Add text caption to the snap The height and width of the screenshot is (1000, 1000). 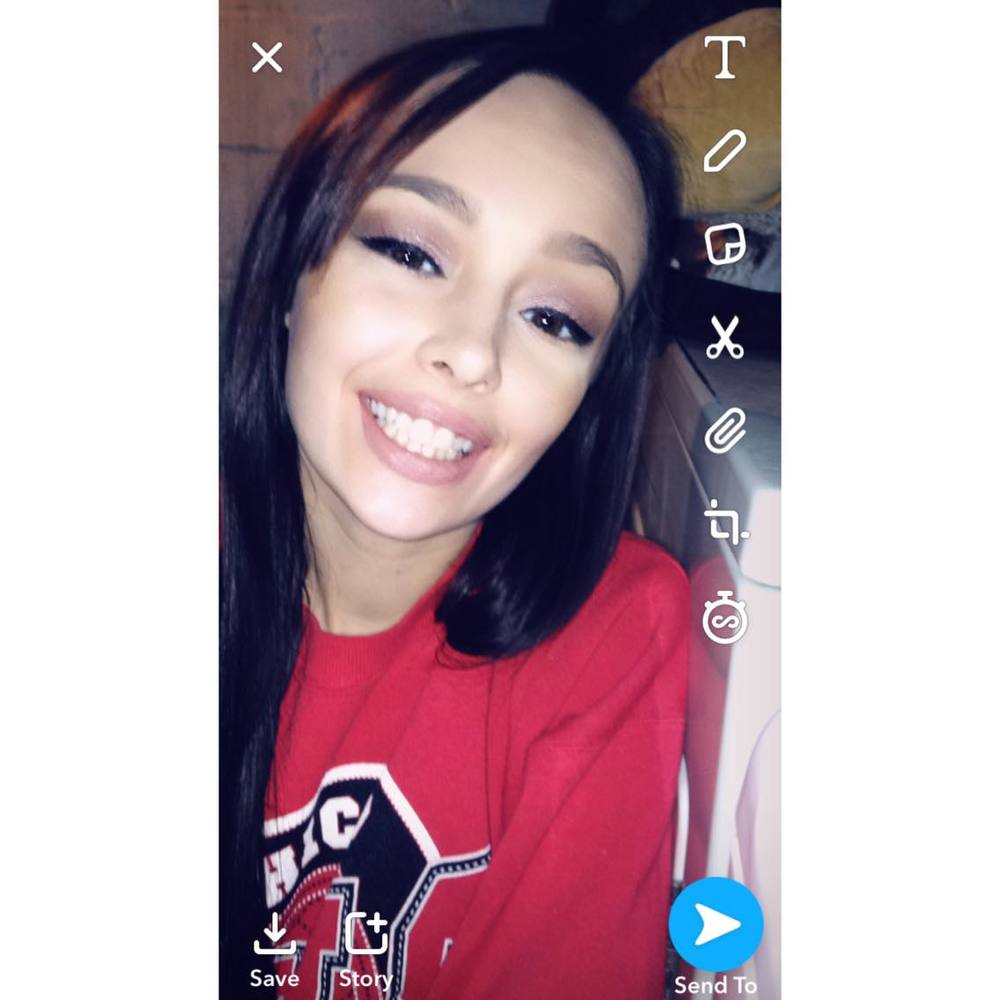(x=725, y=58)
